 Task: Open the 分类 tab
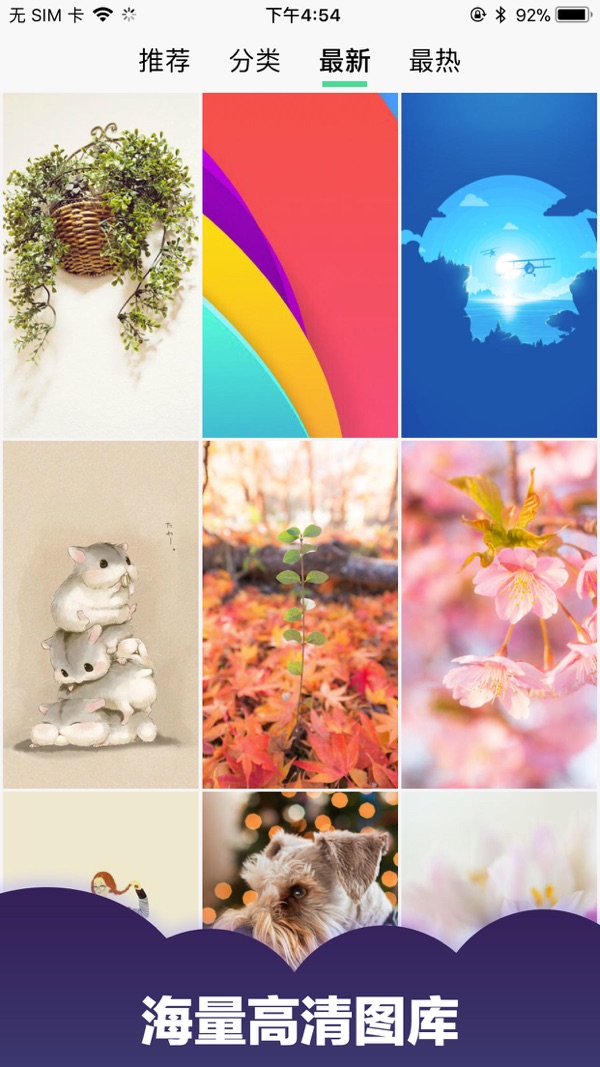coord(254,61)
